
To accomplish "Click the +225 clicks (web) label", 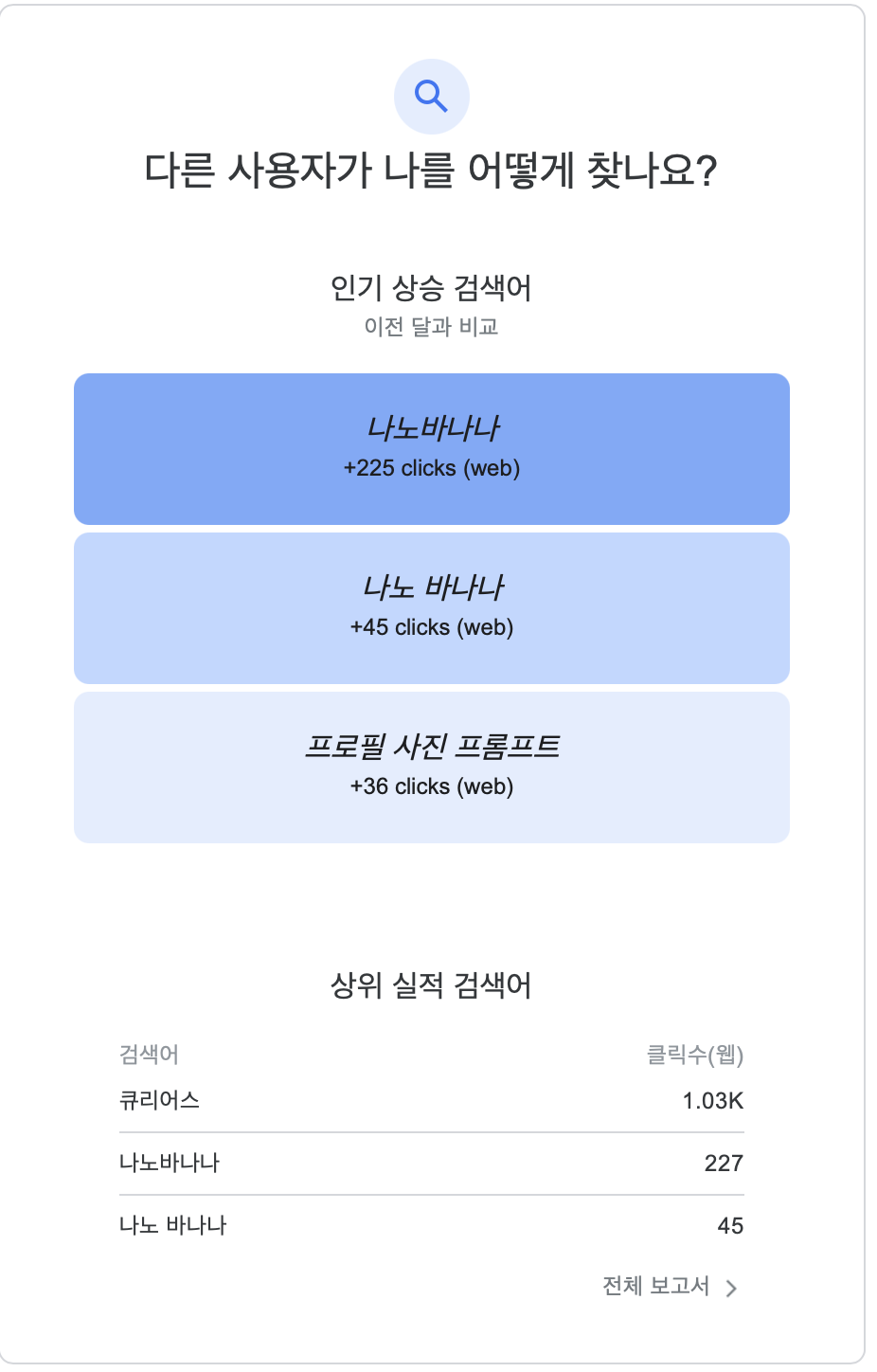I will pos(432,468).
